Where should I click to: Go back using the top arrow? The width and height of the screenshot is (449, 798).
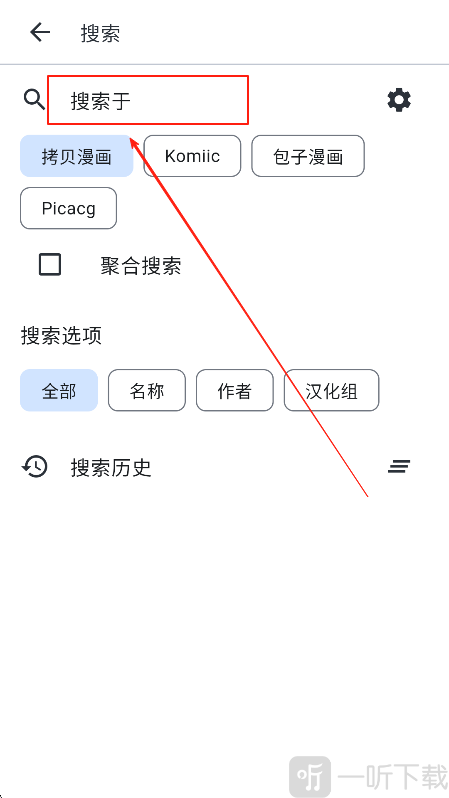(40, 33)
